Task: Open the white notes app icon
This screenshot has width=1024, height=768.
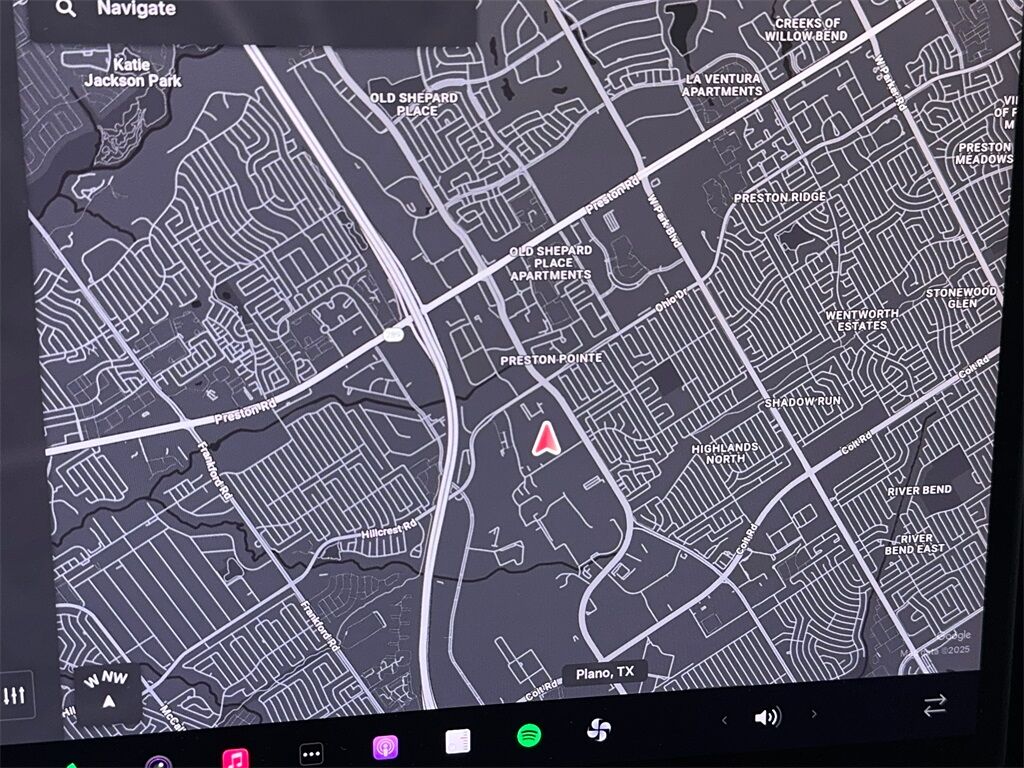Action: tap(459, 741)
